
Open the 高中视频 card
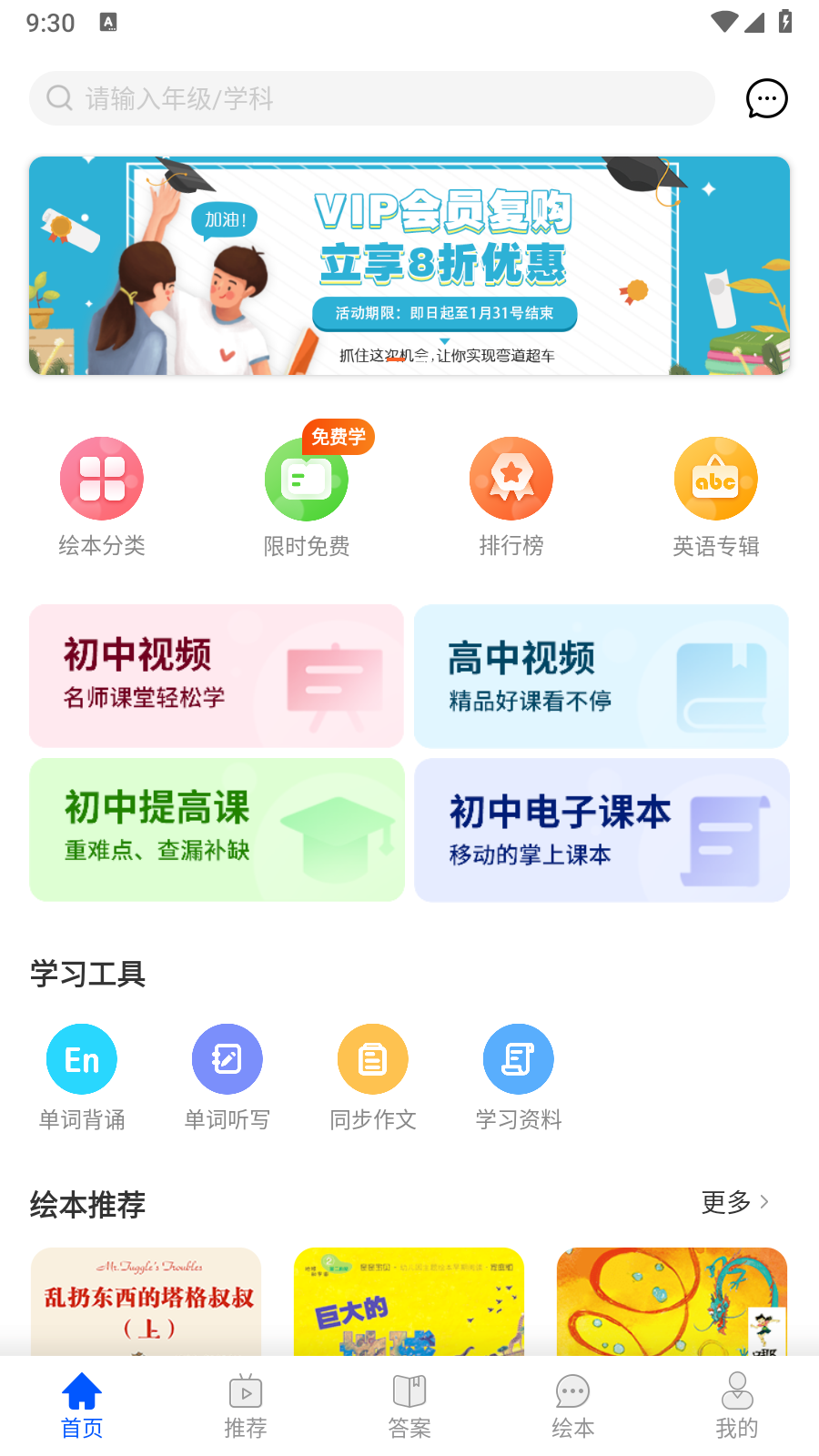click(x=602, y=676)
